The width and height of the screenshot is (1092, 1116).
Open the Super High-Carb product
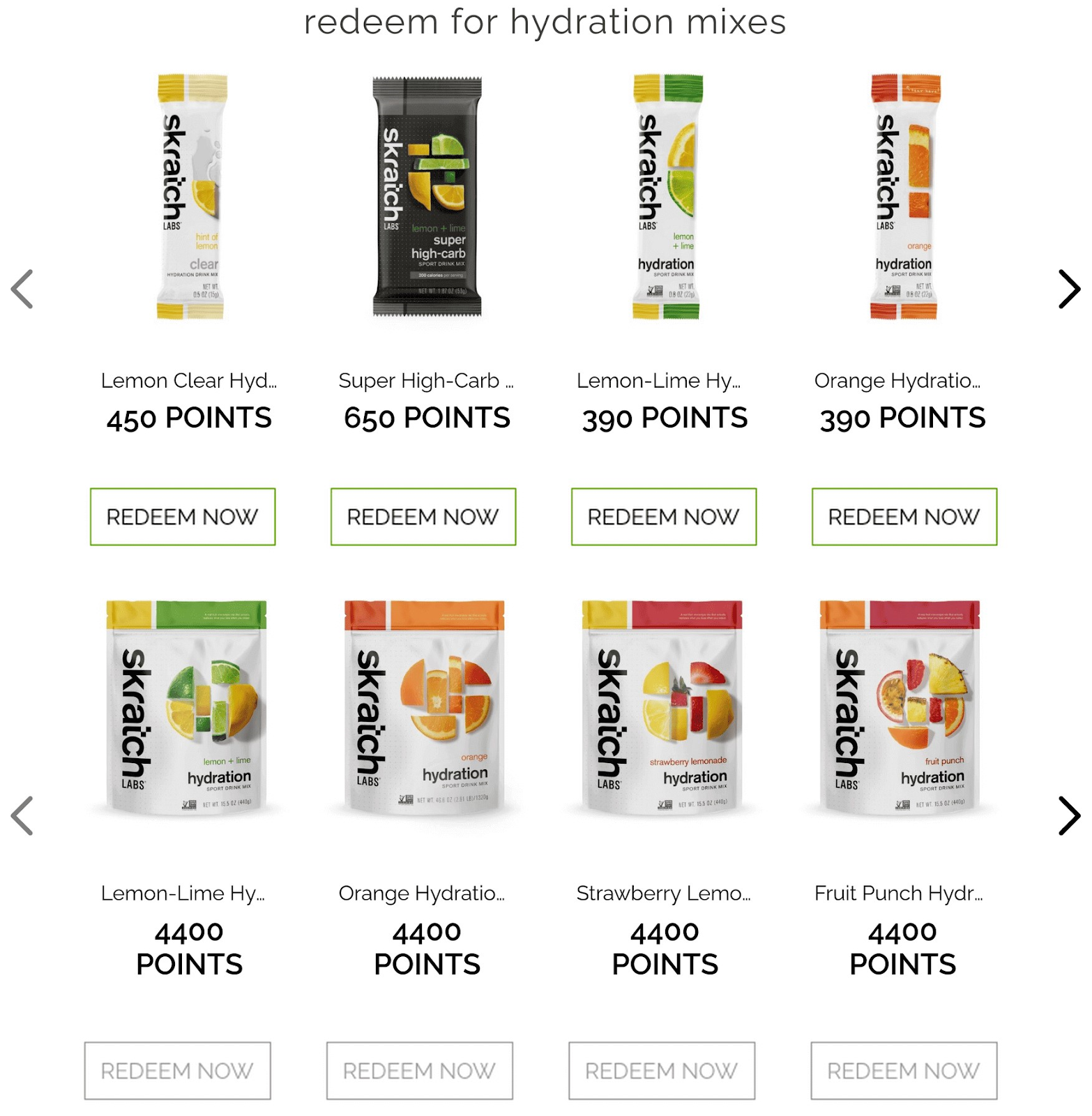(x=427, y=197)
